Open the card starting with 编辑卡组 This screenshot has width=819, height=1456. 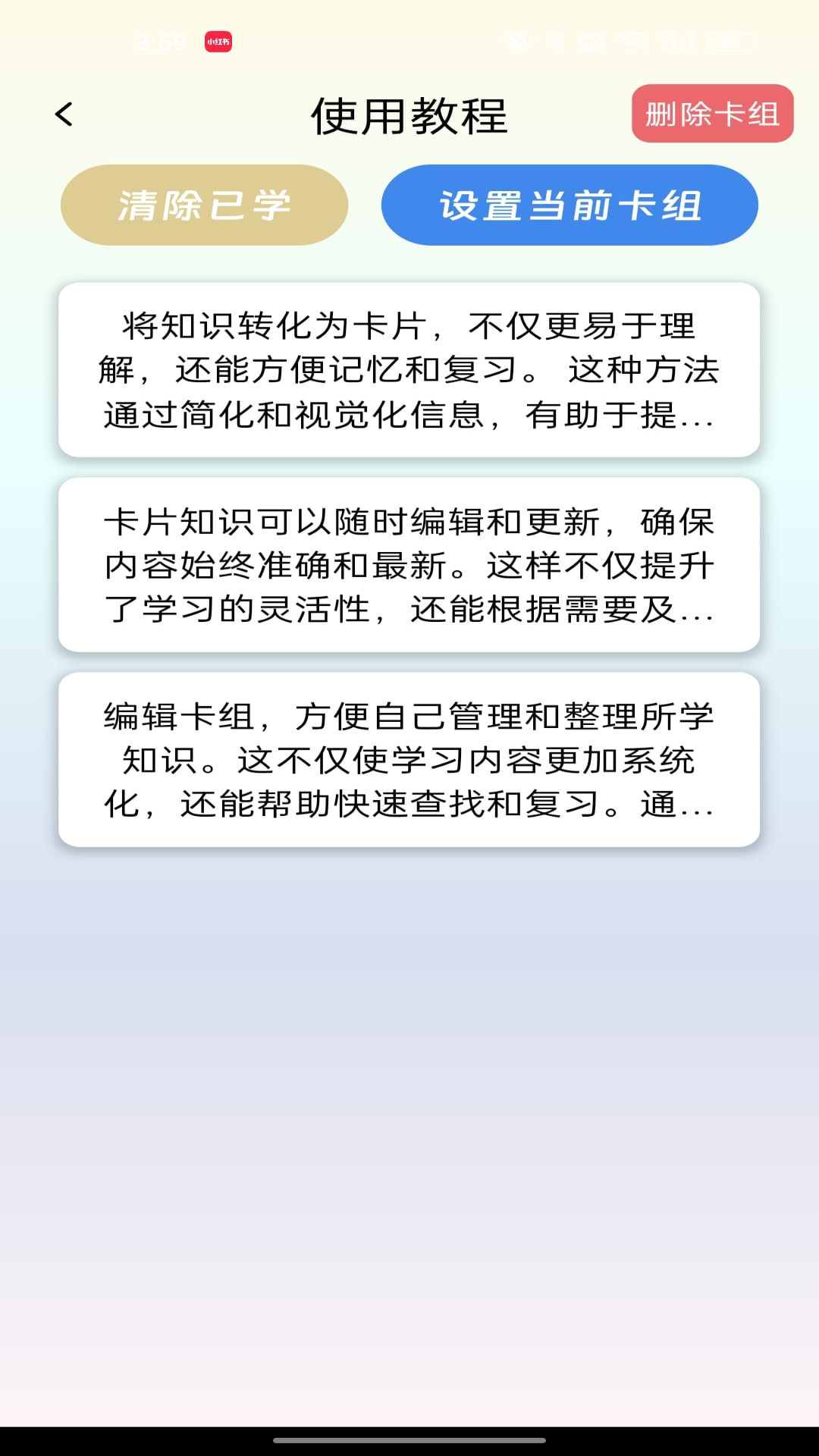[x=409, y=759]
